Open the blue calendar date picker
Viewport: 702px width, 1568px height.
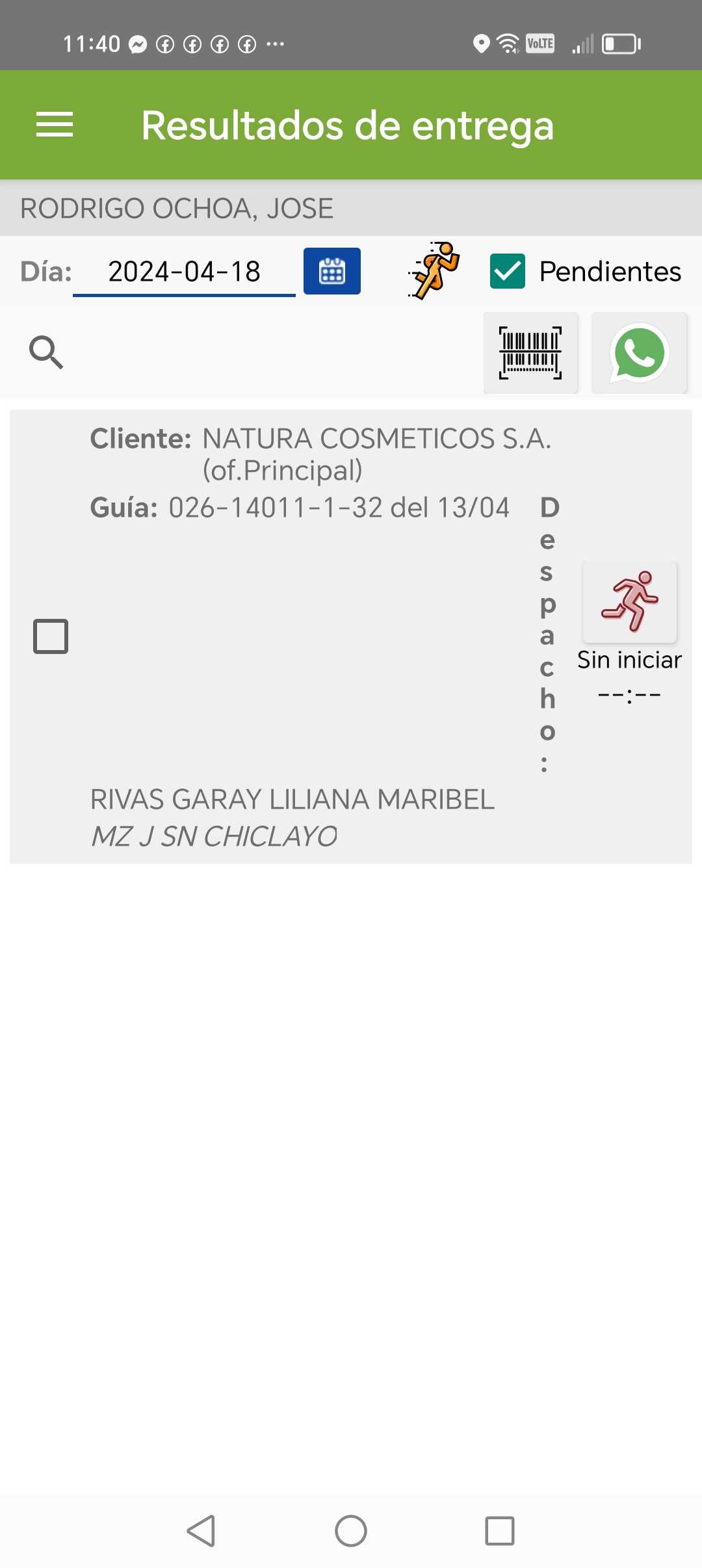tap(331, 271)
